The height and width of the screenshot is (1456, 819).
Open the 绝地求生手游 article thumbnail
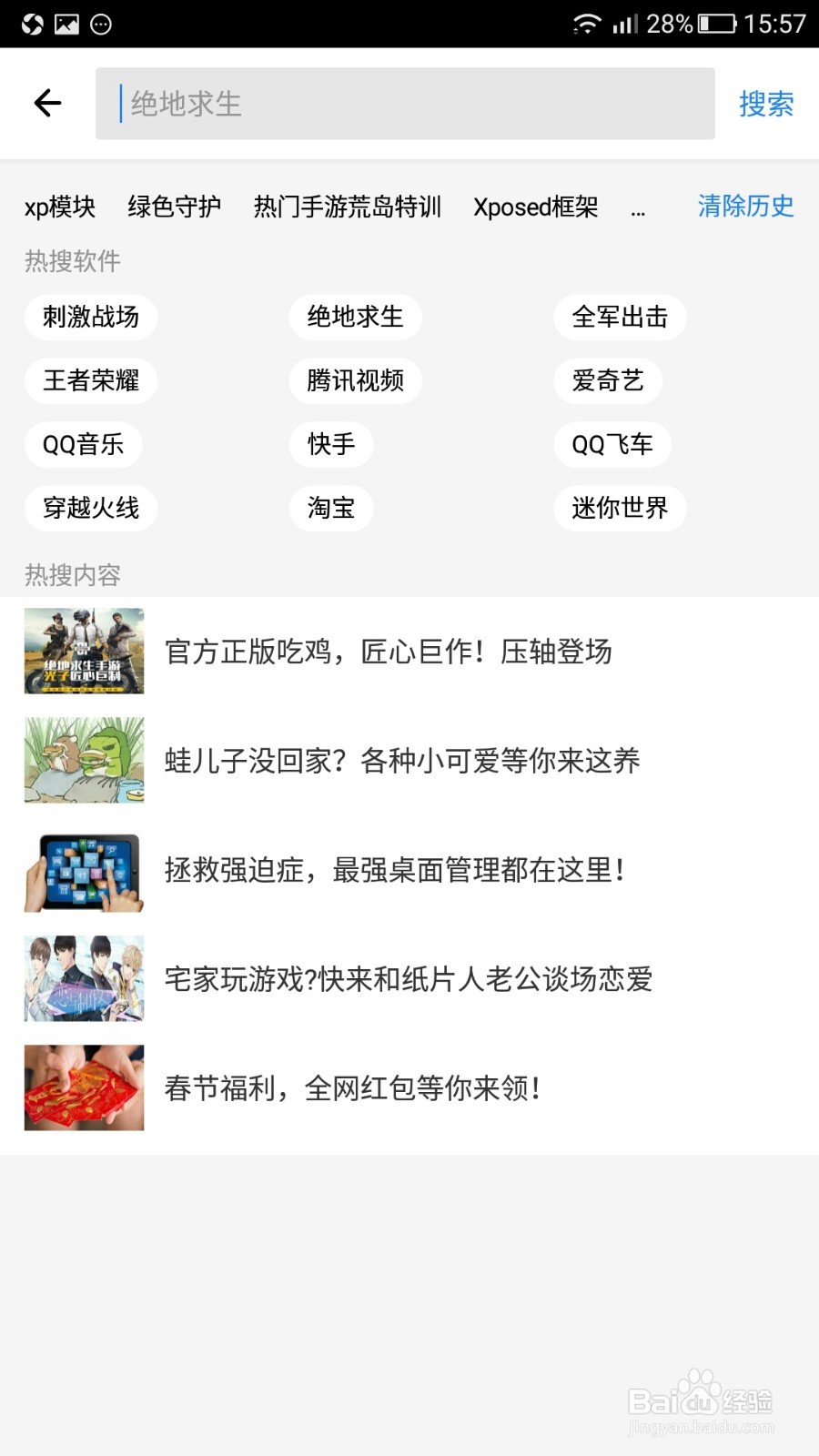83,651
